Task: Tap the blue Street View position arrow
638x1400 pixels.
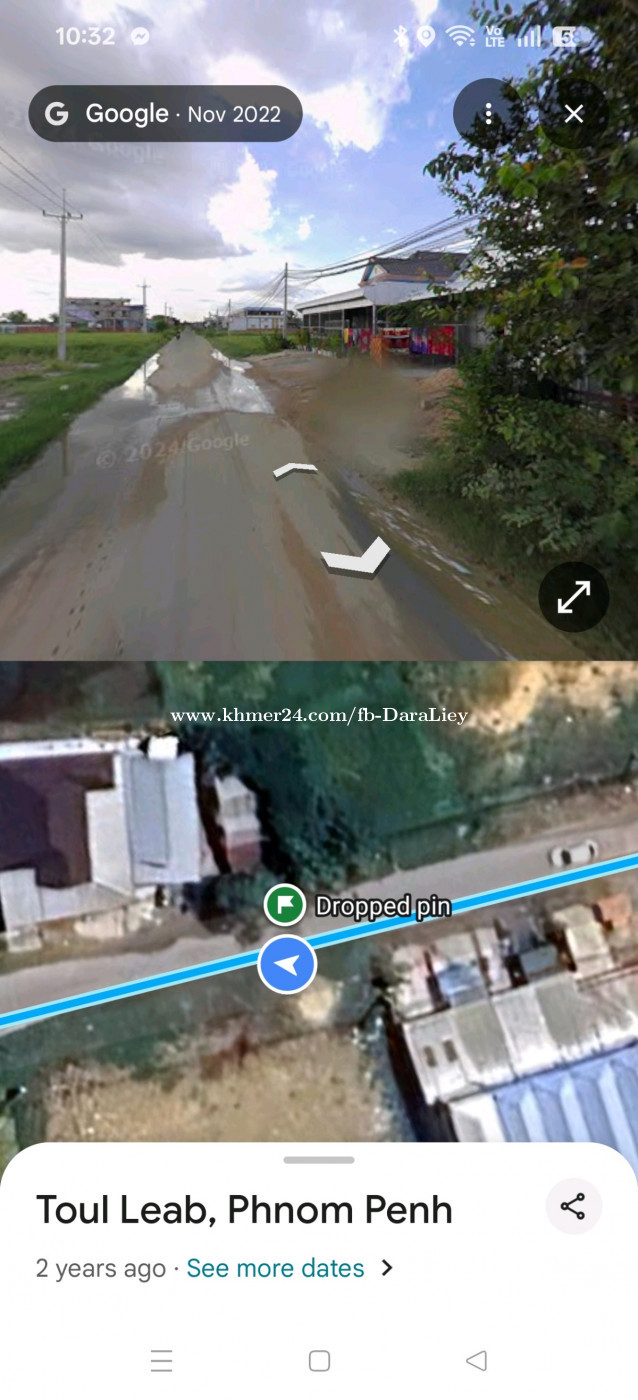Action: coord(287,965)
